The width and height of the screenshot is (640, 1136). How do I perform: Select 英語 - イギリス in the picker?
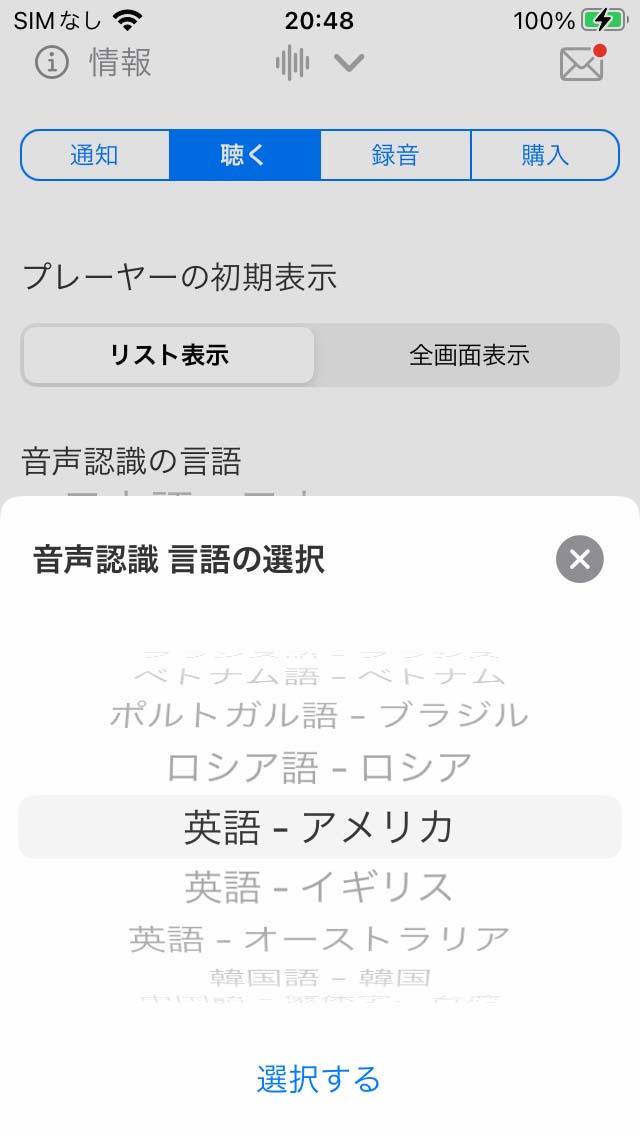319,886
